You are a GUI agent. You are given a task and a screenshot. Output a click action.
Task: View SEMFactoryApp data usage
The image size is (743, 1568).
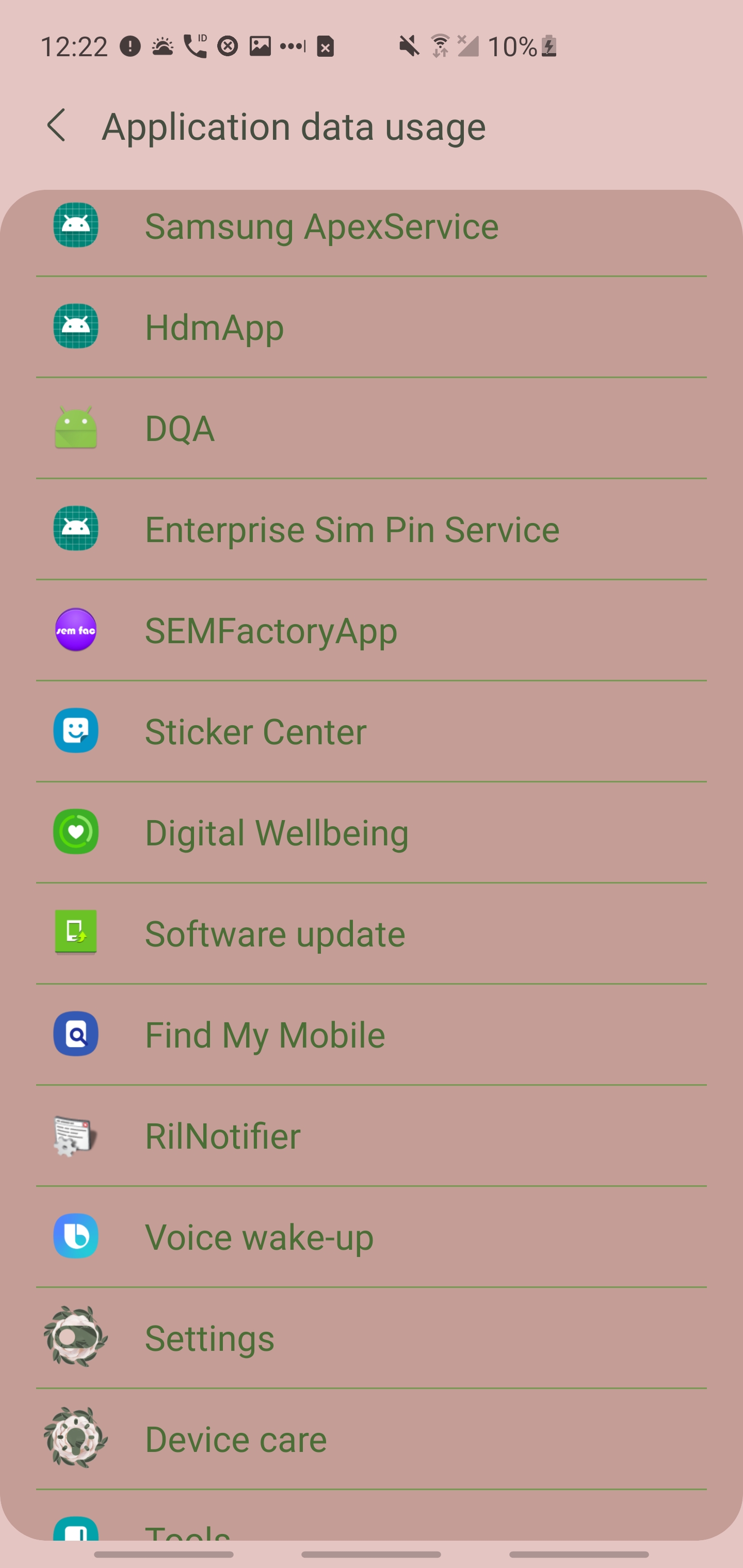point(370,631)
